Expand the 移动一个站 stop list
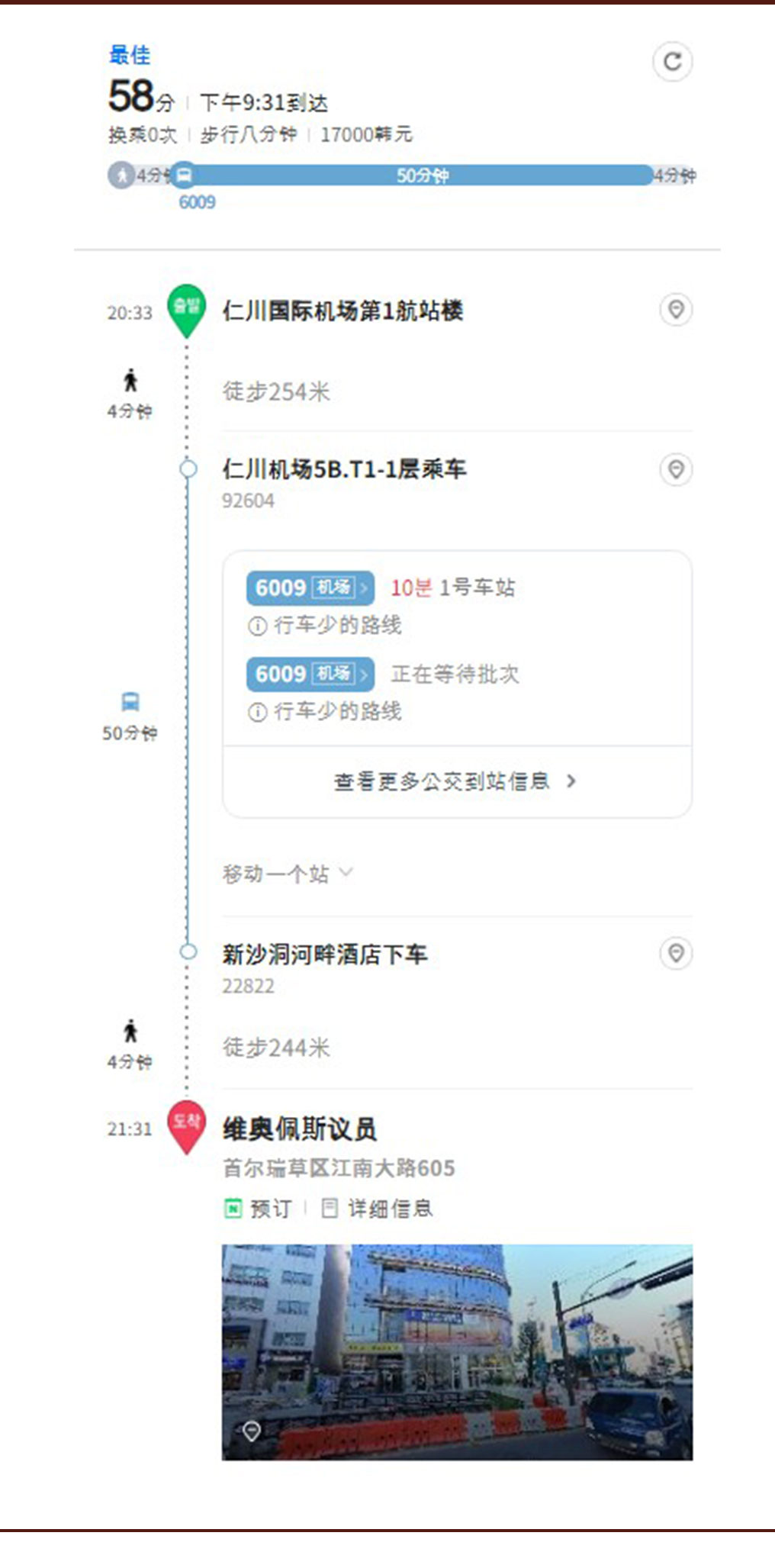The image size is (775, 1568). [287, 874]
